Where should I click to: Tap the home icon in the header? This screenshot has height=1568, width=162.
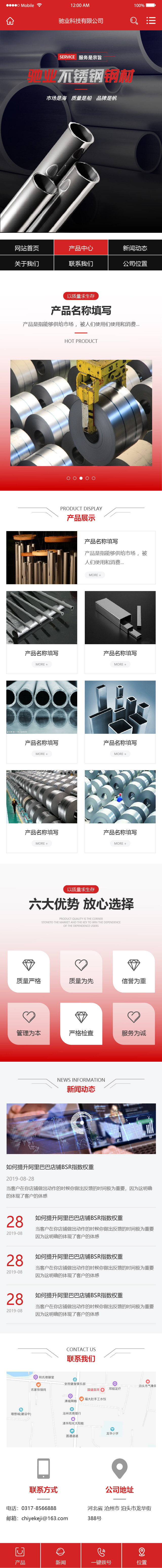[10, 21]
